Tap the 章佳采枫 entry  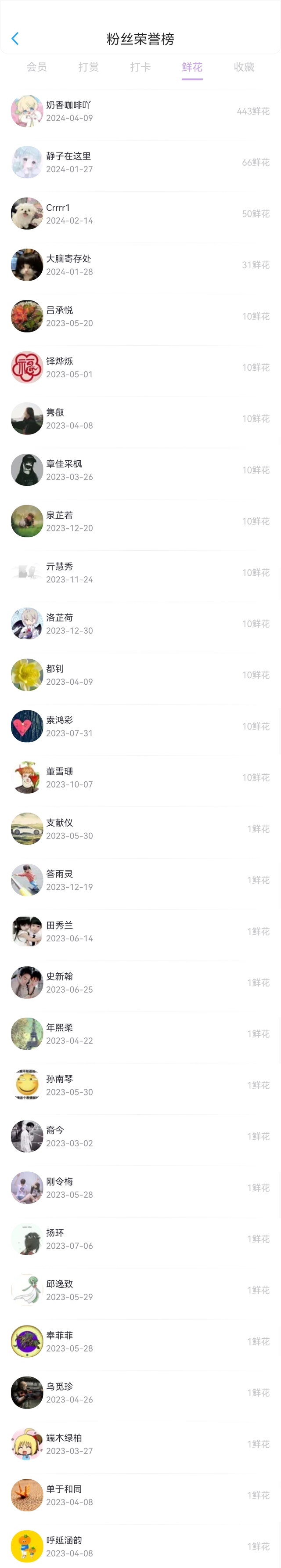[140, 470]
